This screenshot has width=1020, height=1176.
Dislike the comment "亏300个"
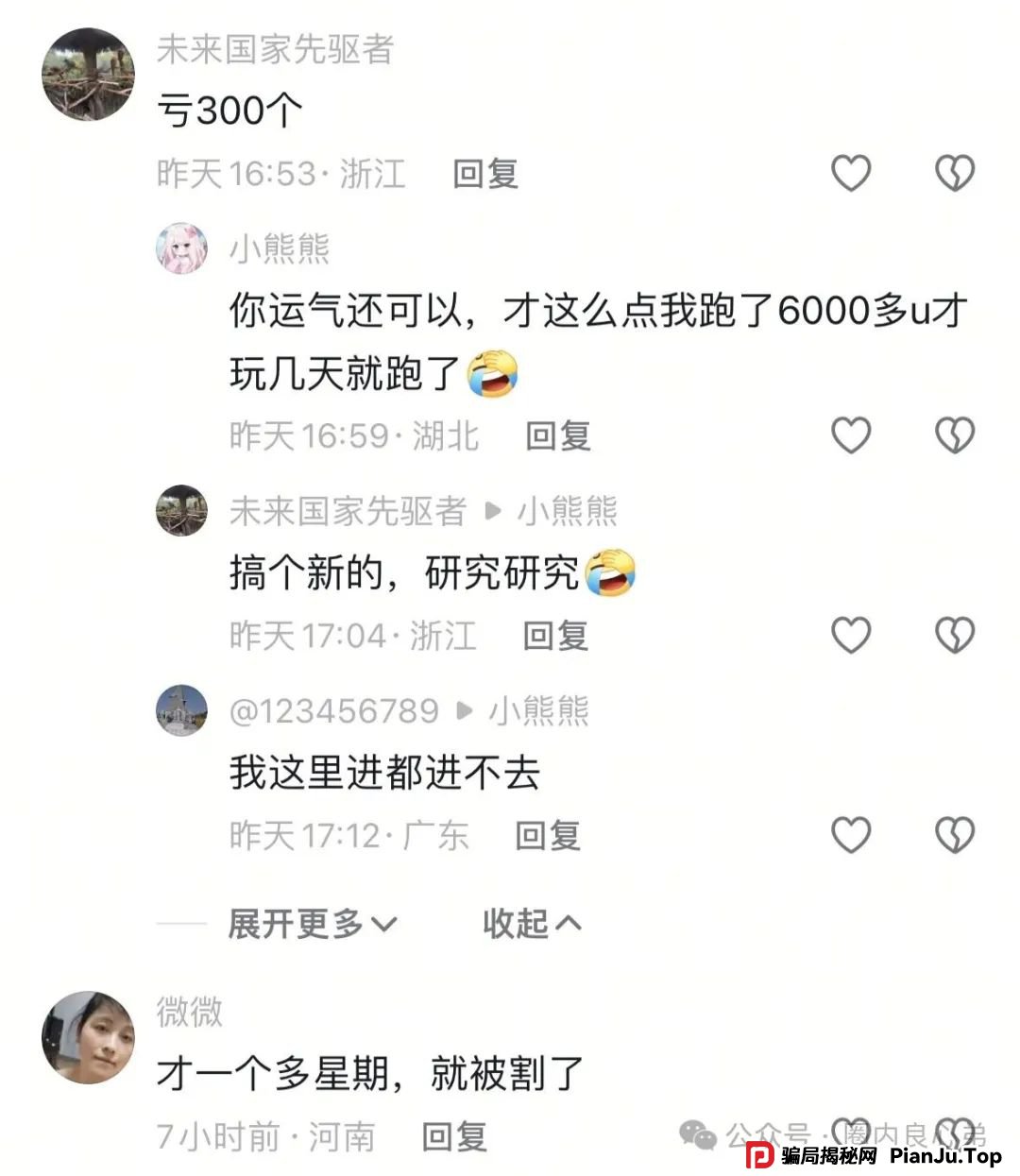tap(954, 173)
